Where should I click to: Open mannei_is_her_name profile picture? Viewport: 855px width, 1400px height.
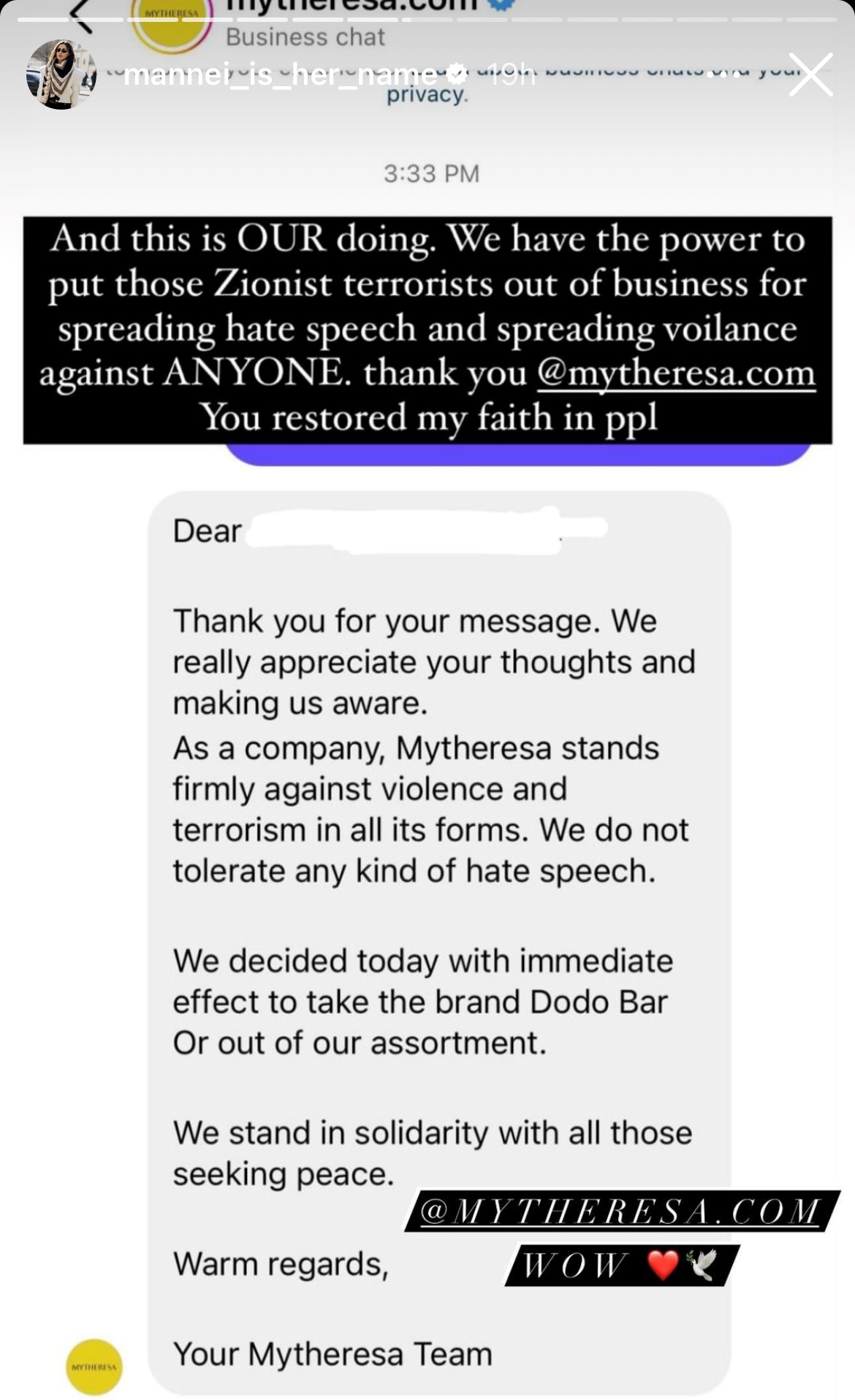61,75
